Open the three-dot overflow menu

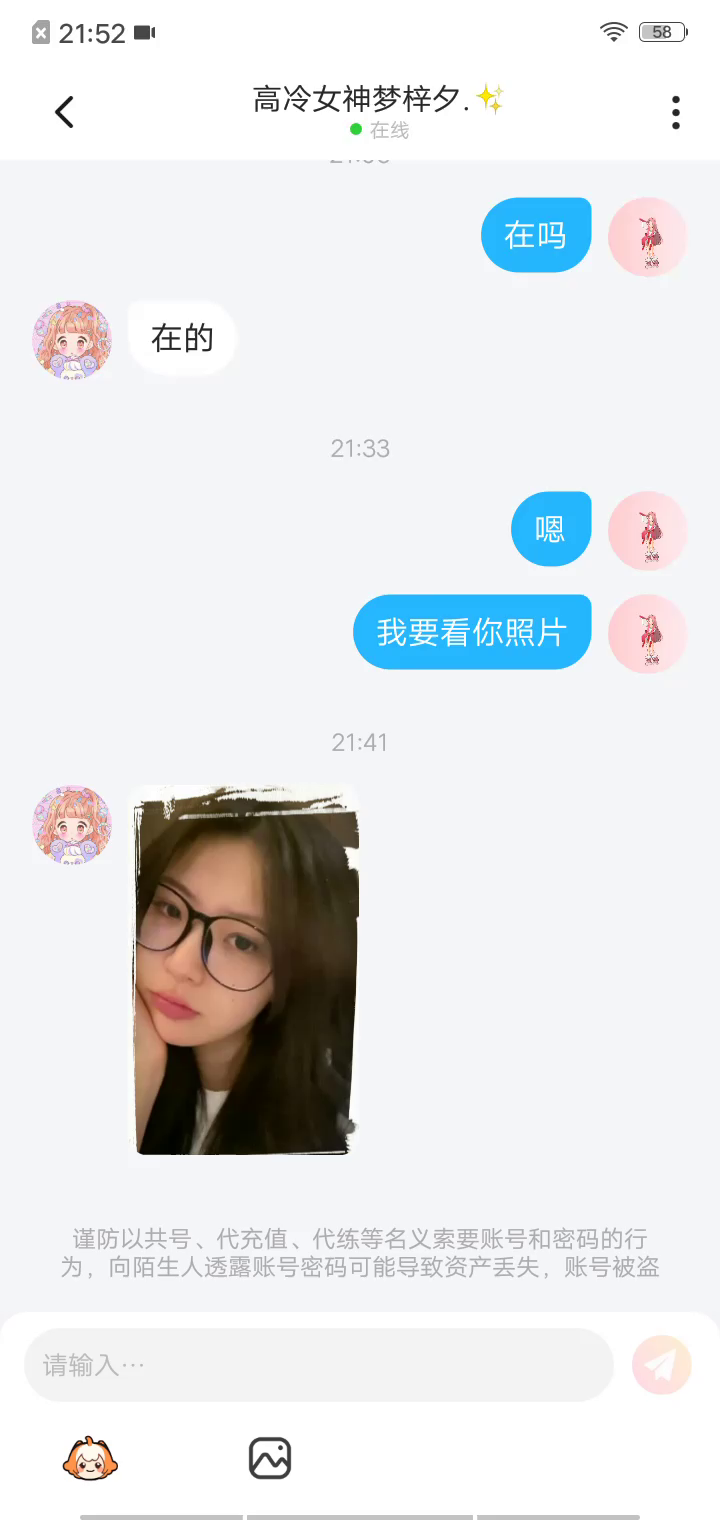676,112
